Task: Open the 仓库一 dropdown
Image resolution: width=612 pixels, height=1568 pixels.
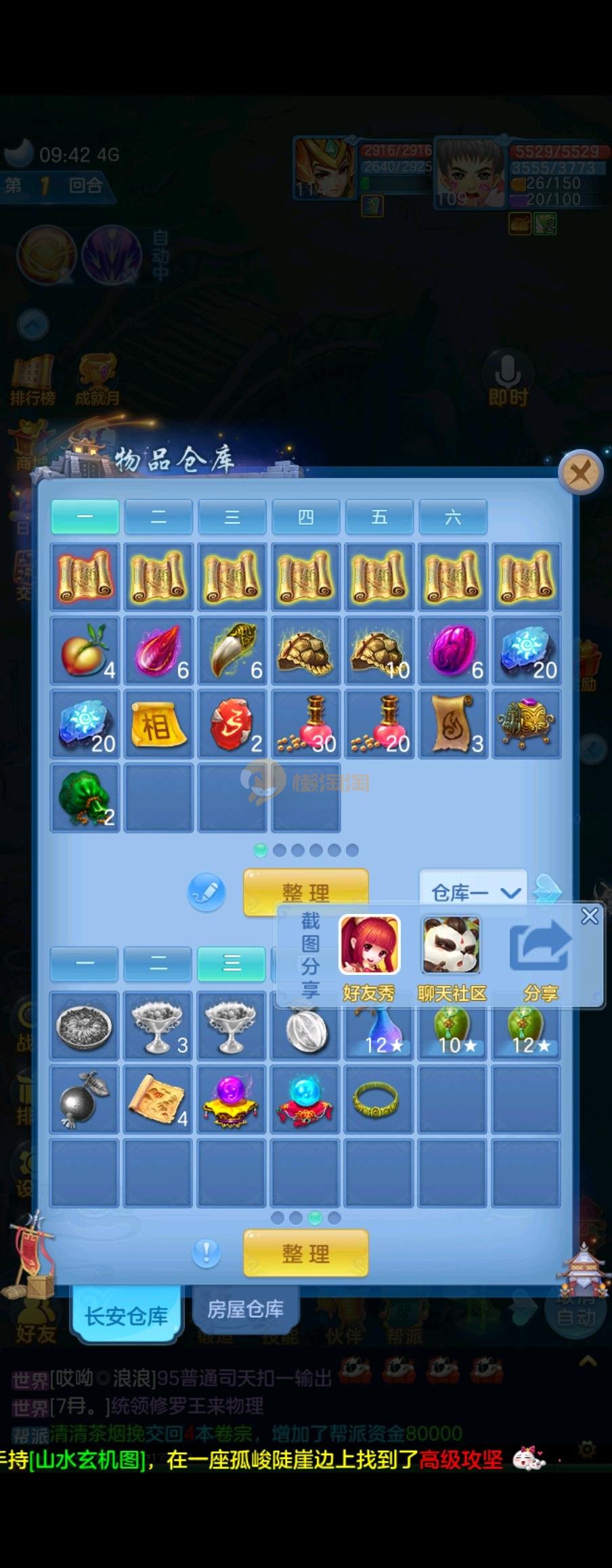Action: pos(473,892)
